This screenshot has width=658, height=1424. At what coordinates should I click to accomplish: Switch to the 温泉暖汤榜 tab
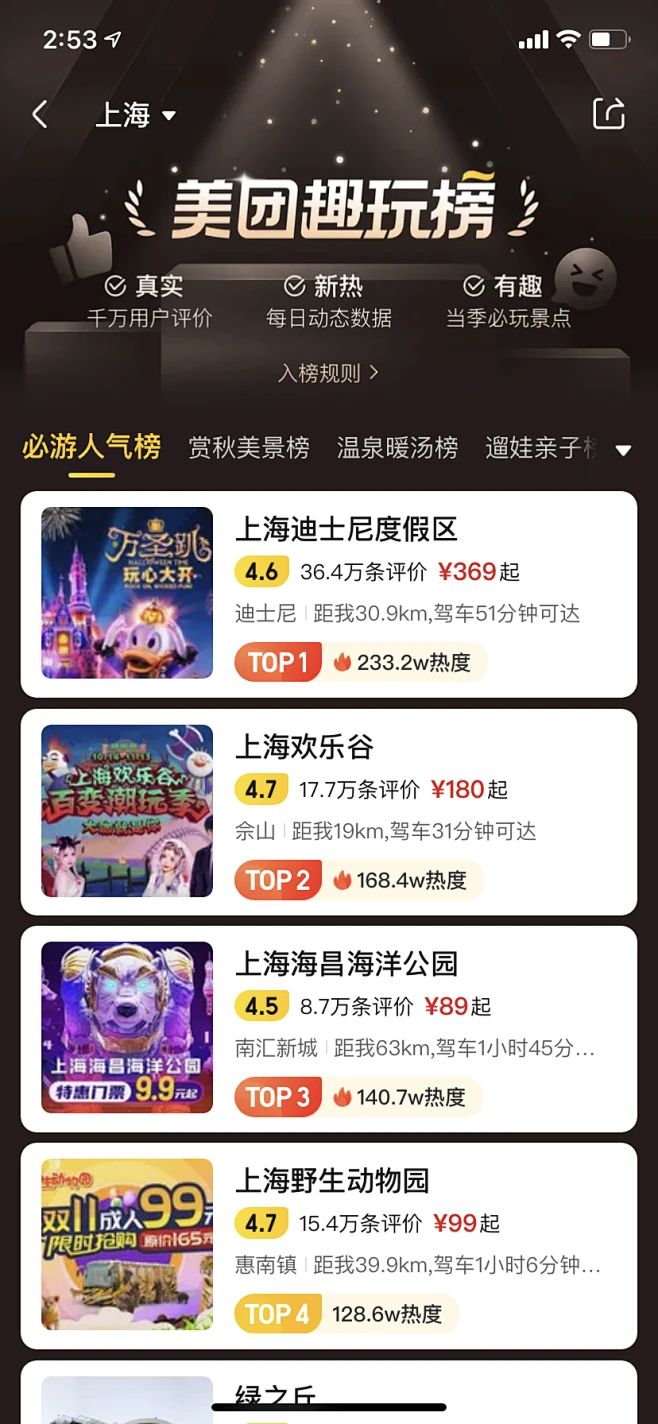point(397,448)
